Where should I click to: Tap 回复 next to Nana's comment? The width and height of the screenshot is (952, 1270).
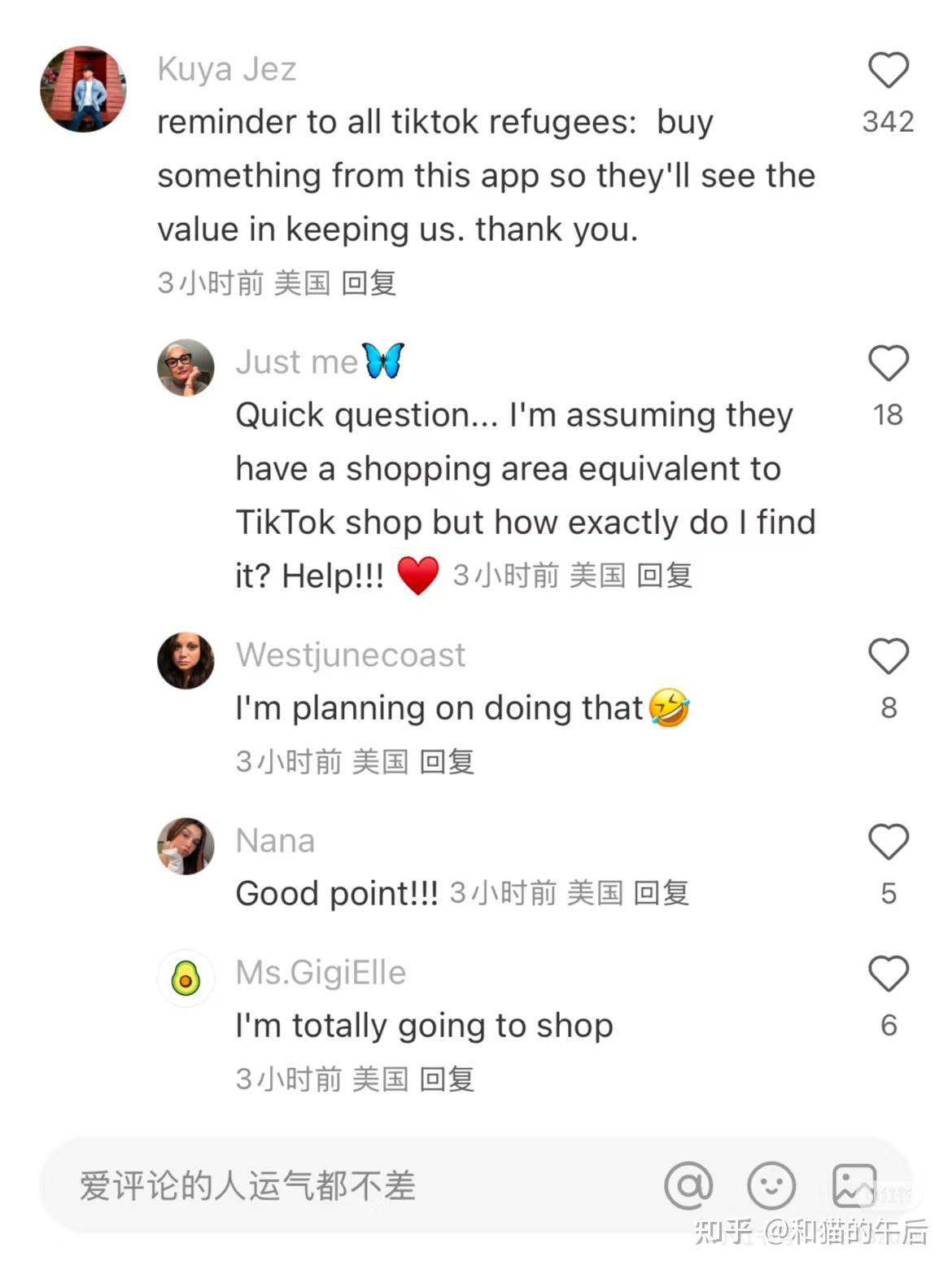pyautogui.click(x=661, y=893)
